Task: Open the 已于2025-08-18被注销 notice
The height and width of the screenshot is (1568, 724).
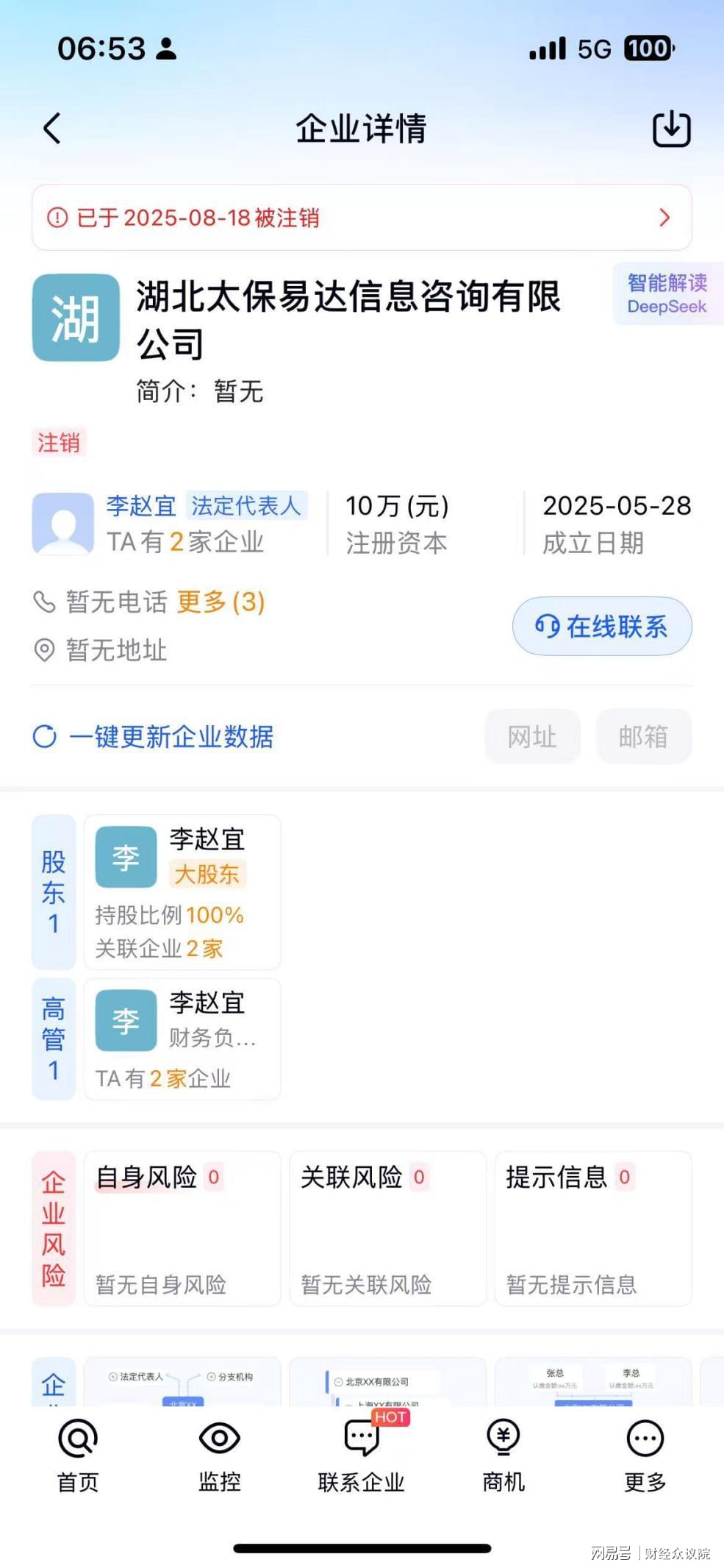Action: coord(361,218)
